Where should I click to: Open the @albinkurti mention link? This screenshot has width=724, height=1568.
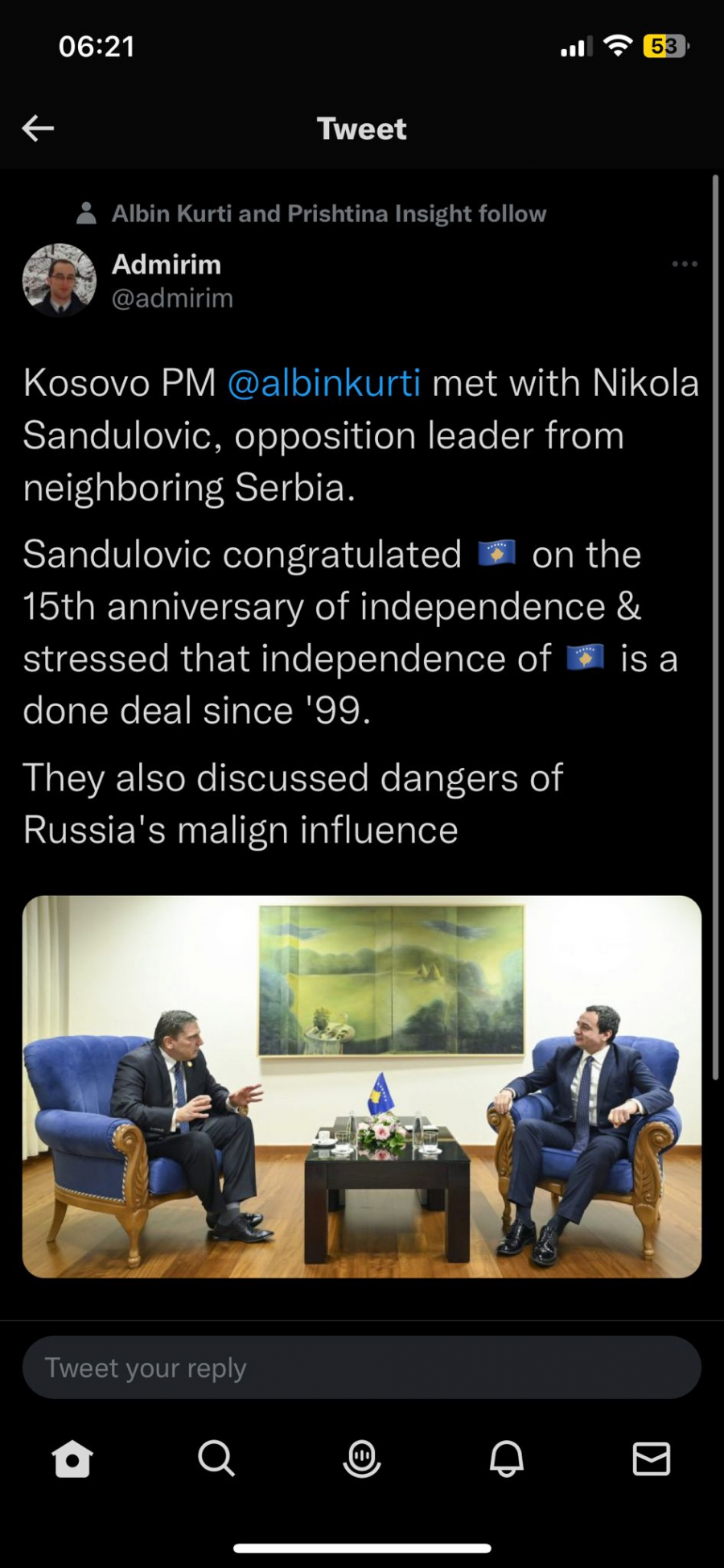[x=323, y=383]
